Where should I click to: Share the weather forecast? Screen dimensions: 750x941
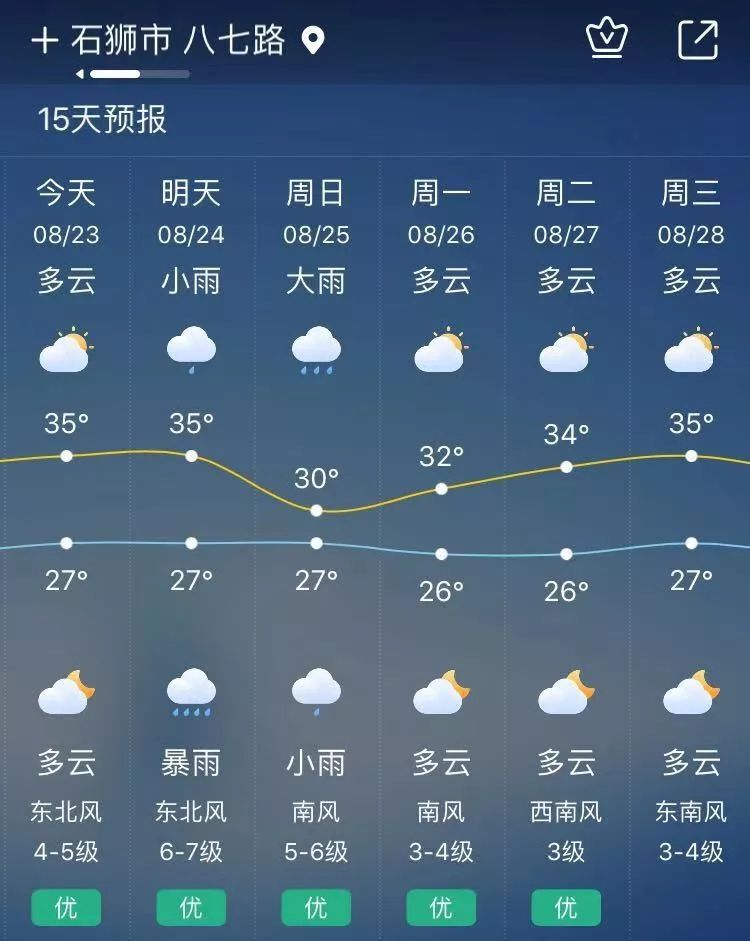[x=697, y=40]
